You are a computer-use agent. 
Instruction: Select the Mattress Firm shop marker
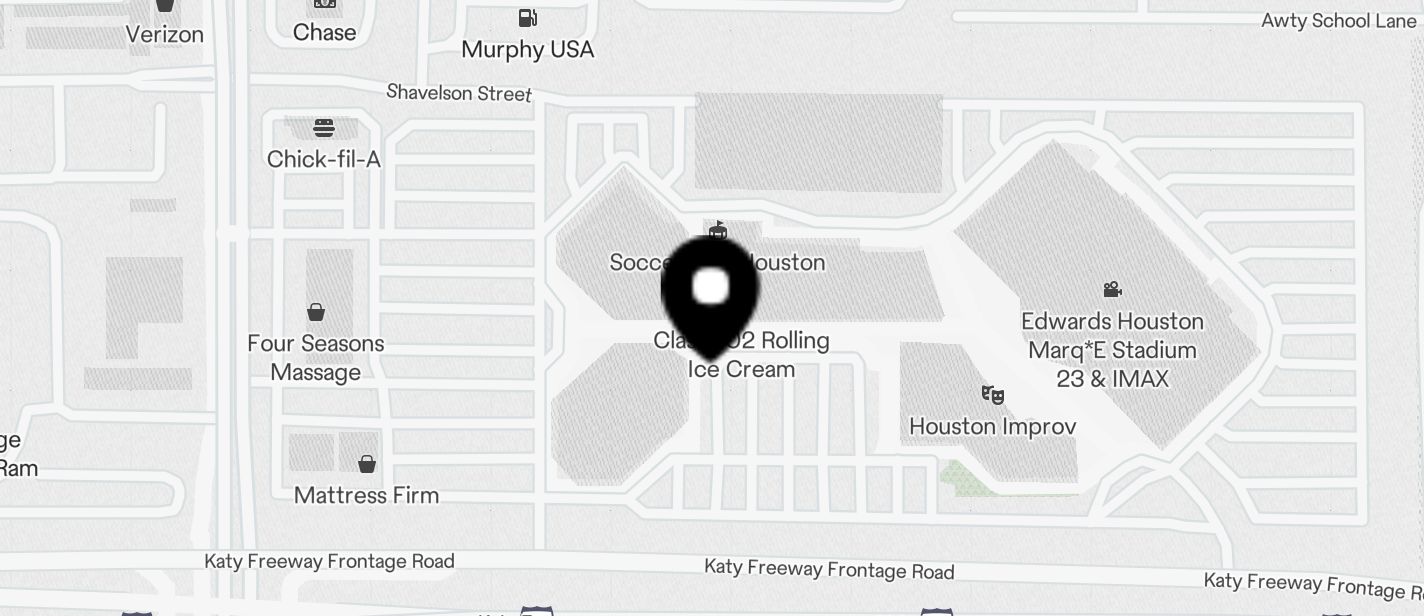pyautogui.click(x=367, y=465)
